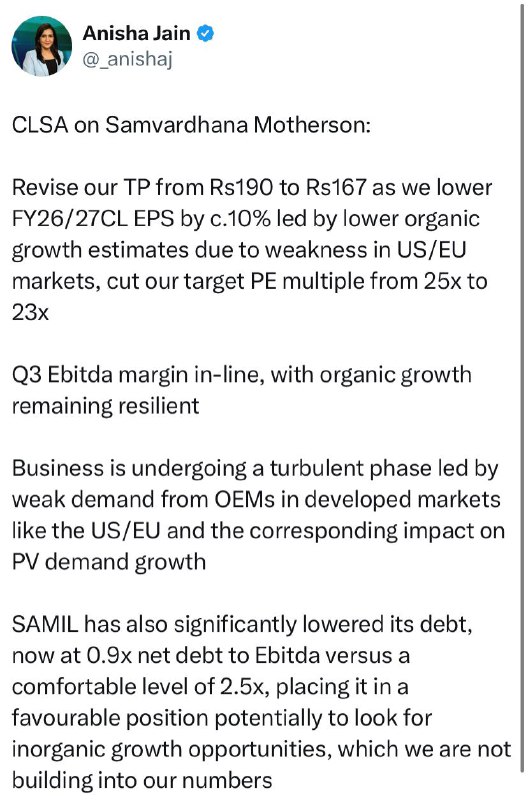Open the @_anishaj profile handle
The width and height of the screenshot is (528, 800).
(128, 60)
